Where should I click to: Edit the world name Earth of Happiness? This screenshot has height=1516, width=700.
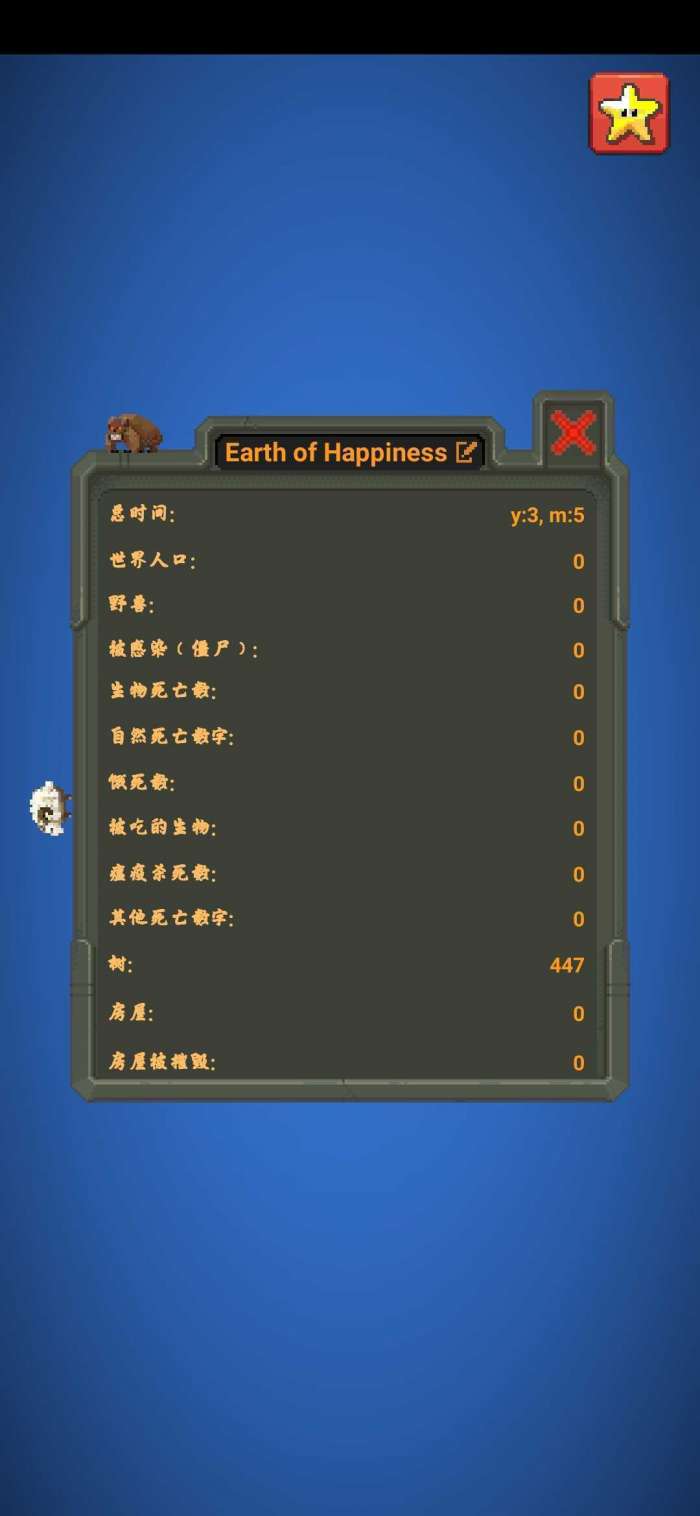[465, 452]
